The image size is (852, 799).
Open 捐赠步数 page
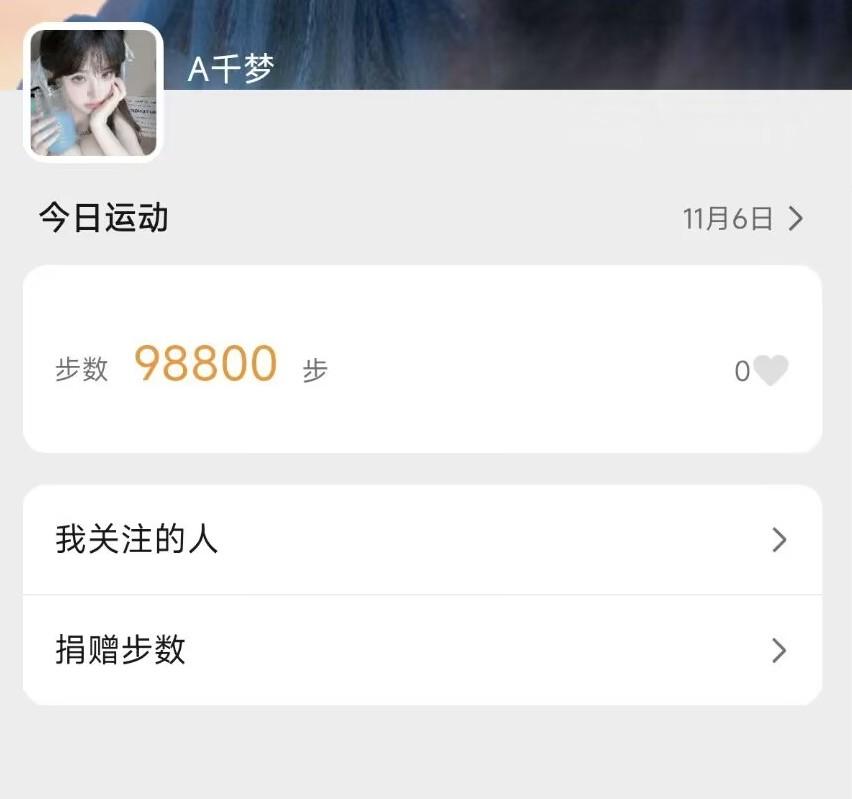coord(422,650)
